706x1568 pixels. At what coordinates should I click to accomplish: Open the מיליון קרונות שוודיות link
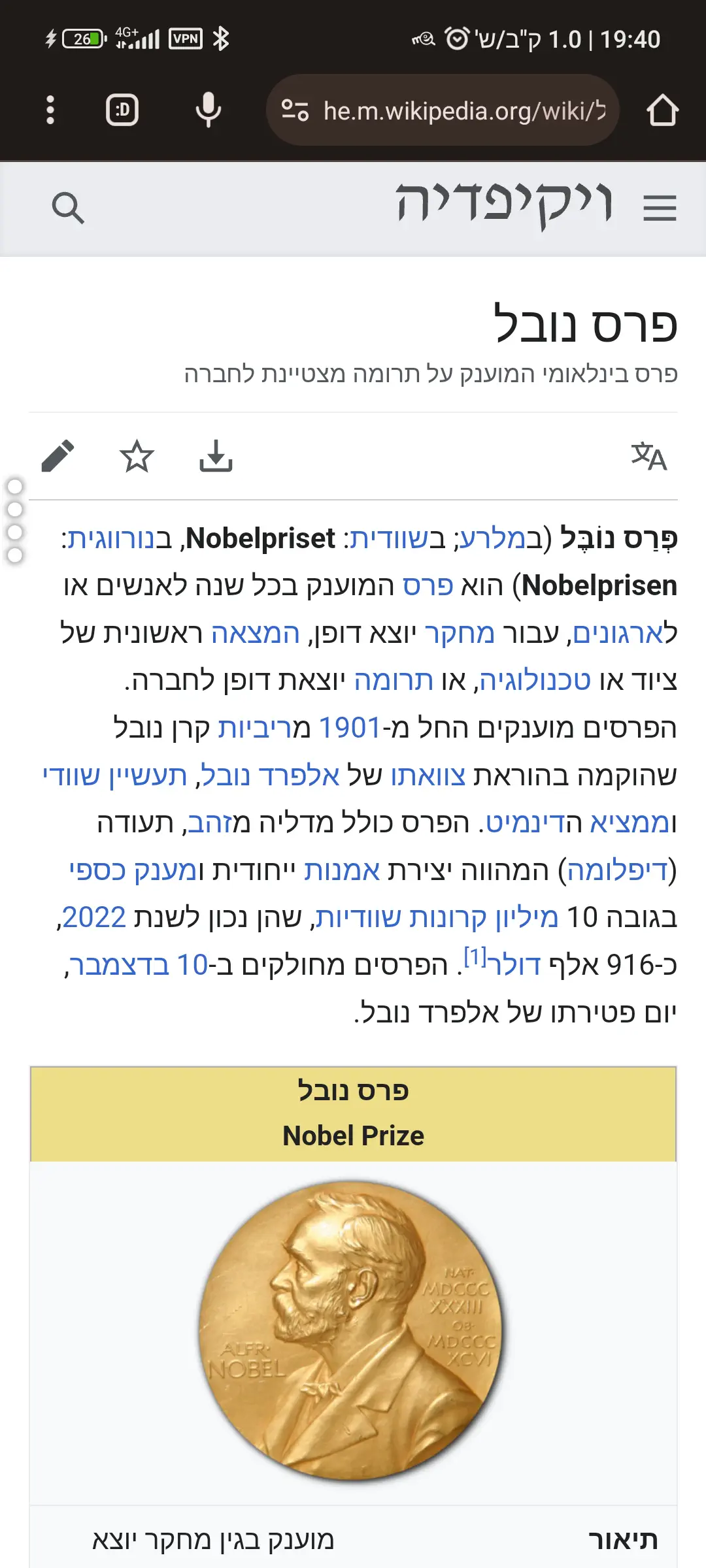tap(436, 917)
